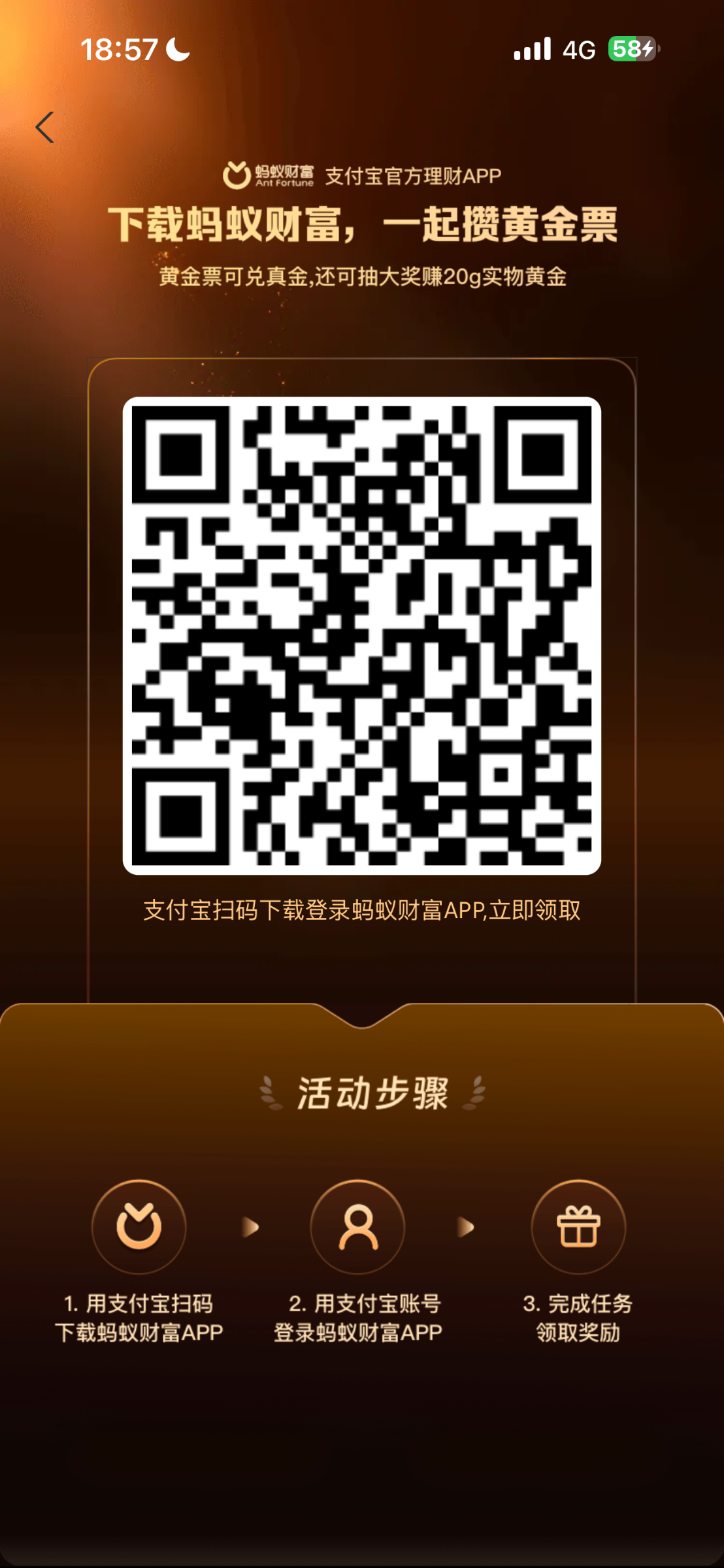Go back using the top-left arrow

click(44, 127)
